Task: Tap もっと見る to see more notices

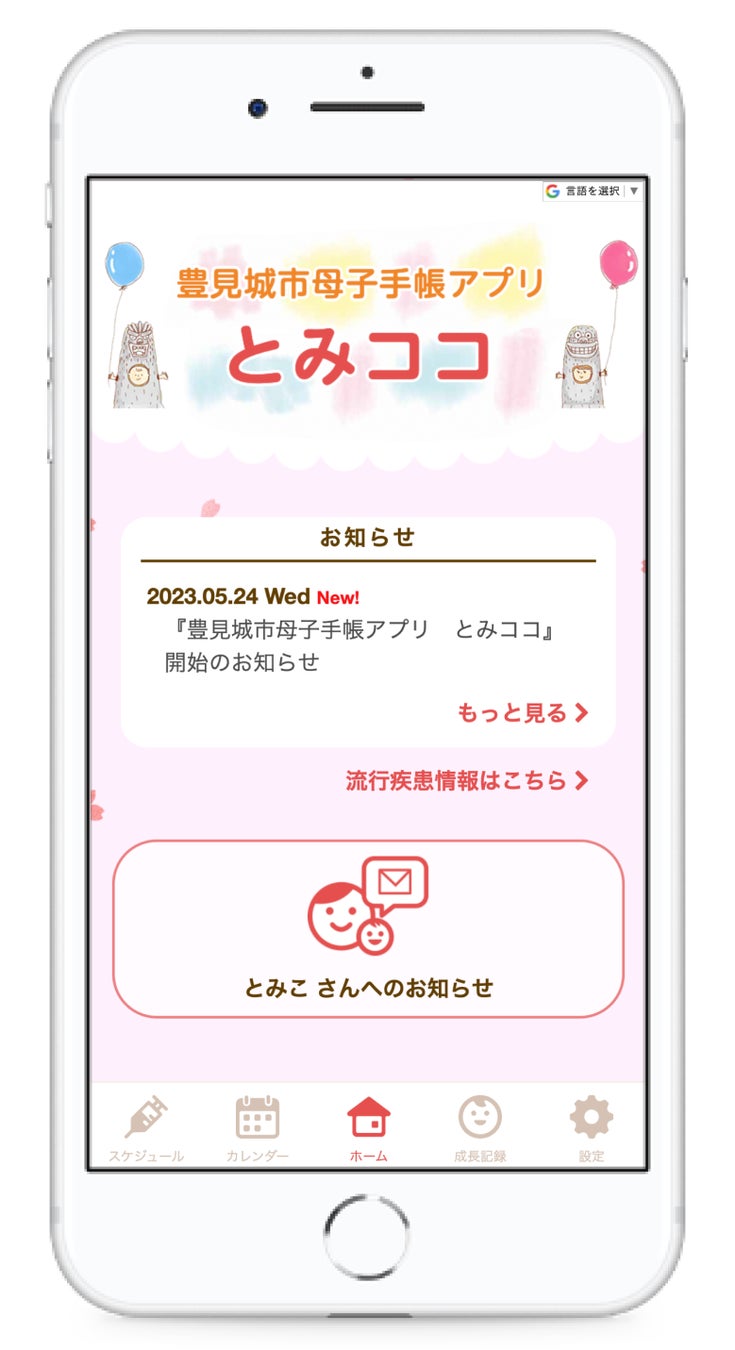Action: 522,713
